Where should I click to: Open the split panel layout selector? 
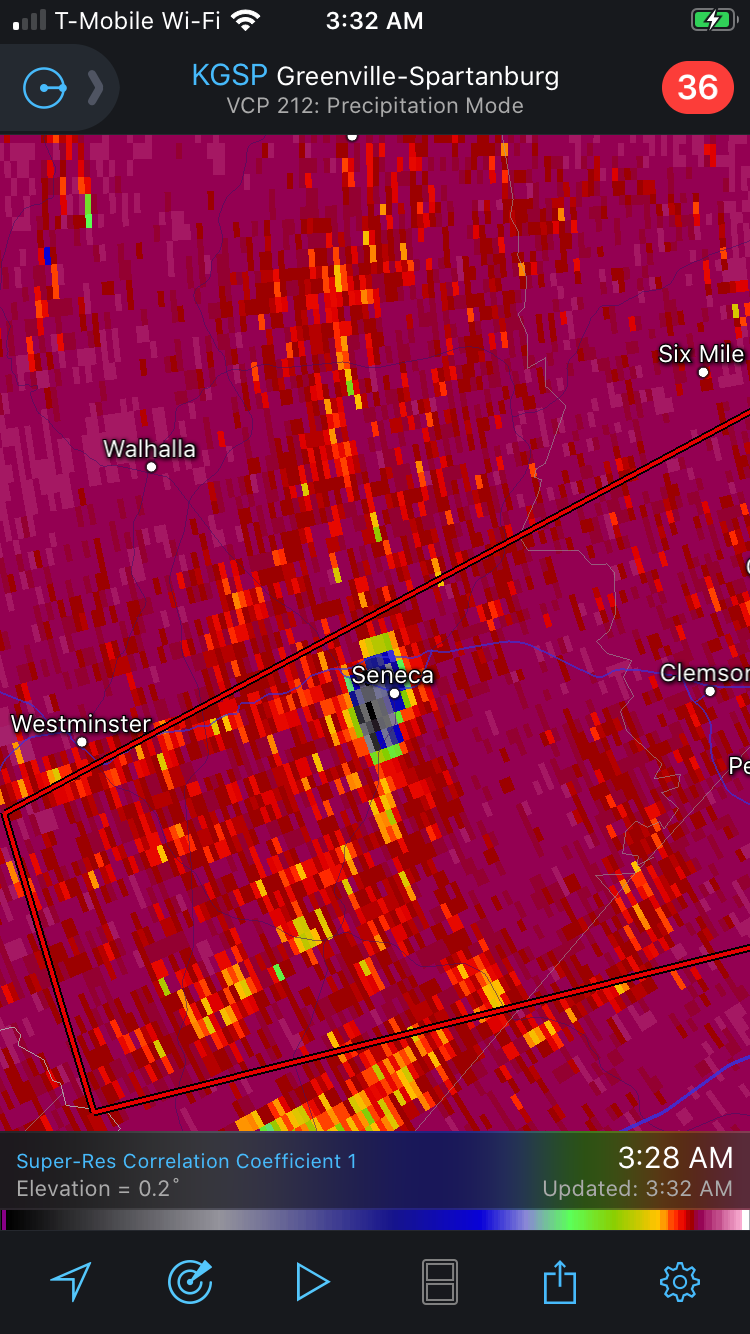(441, 1281)
